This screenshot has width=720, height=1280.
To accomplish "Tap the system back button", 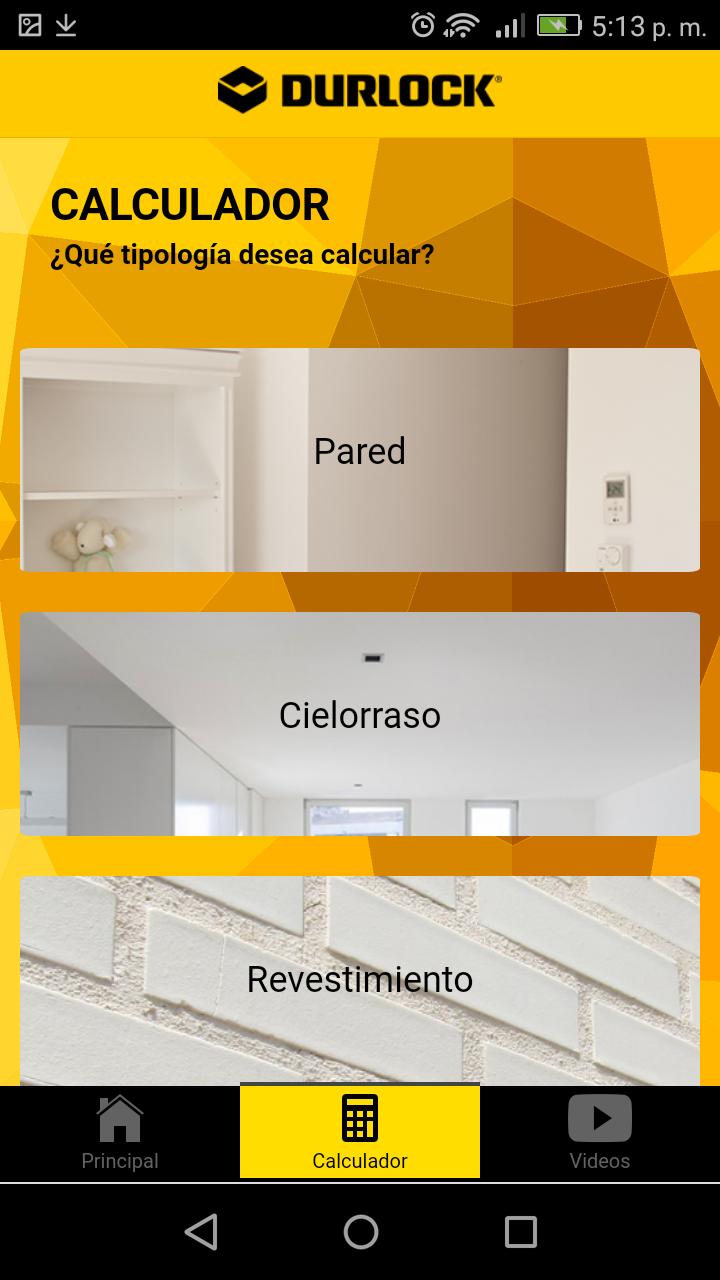I will 201,1232.
